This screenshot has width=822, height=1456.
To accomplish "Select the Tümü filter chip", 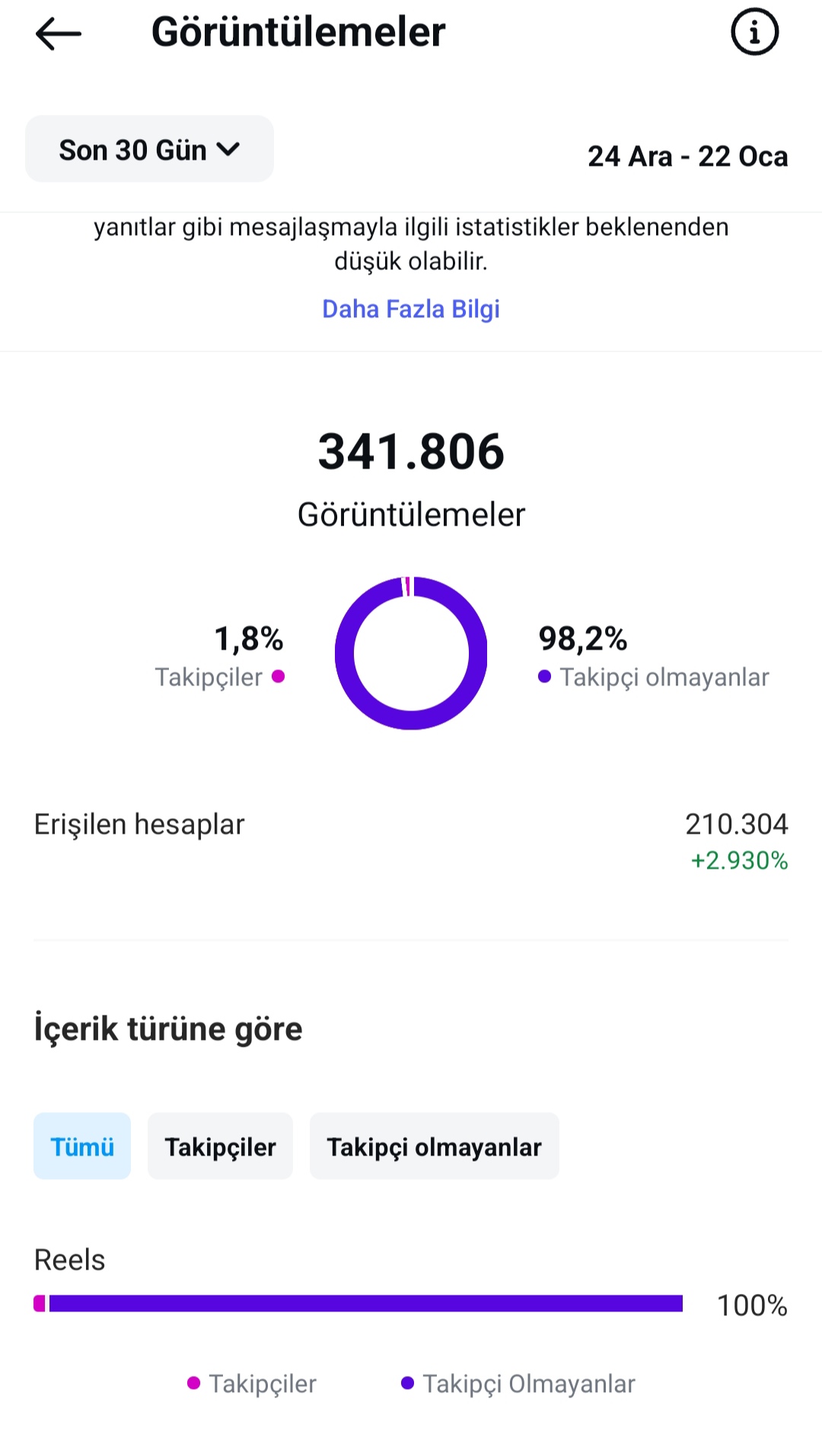I will (82, 1146).
